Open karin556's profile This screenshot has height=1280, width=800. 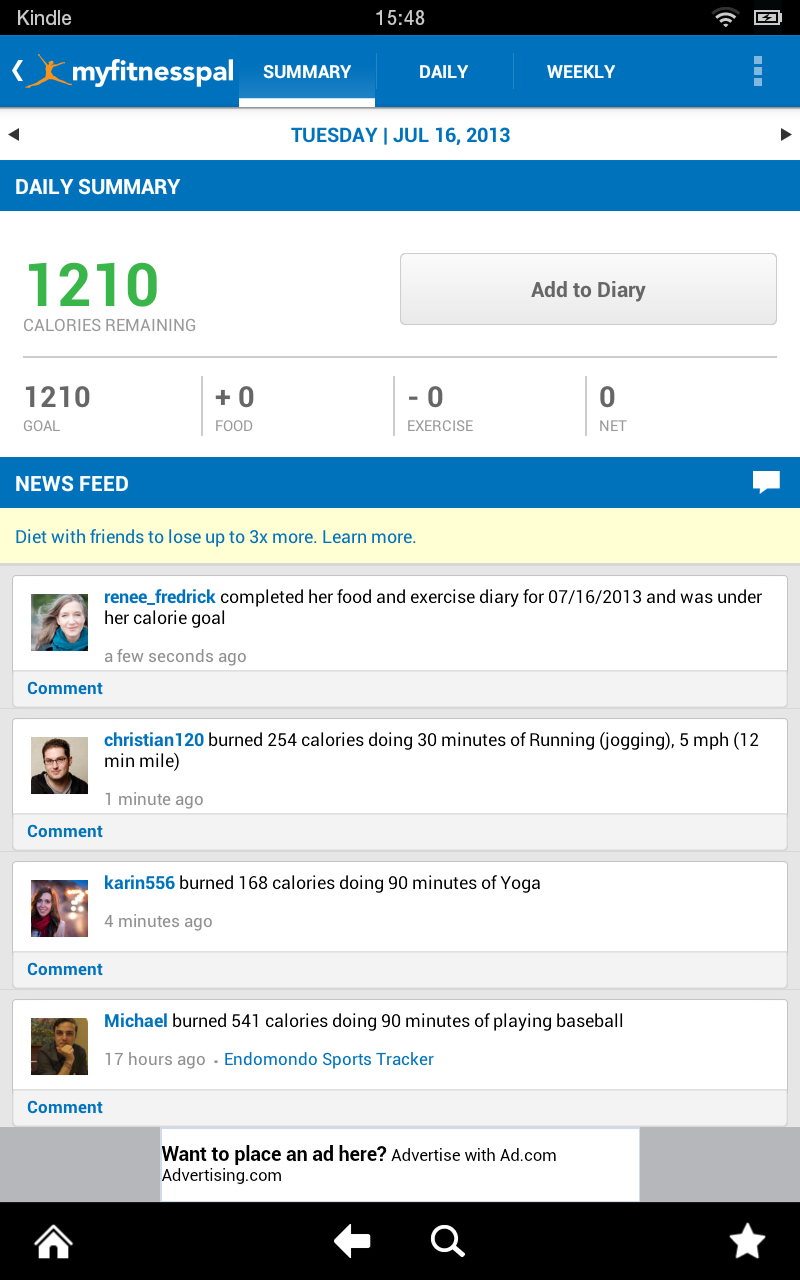click(x=140, y=883)
